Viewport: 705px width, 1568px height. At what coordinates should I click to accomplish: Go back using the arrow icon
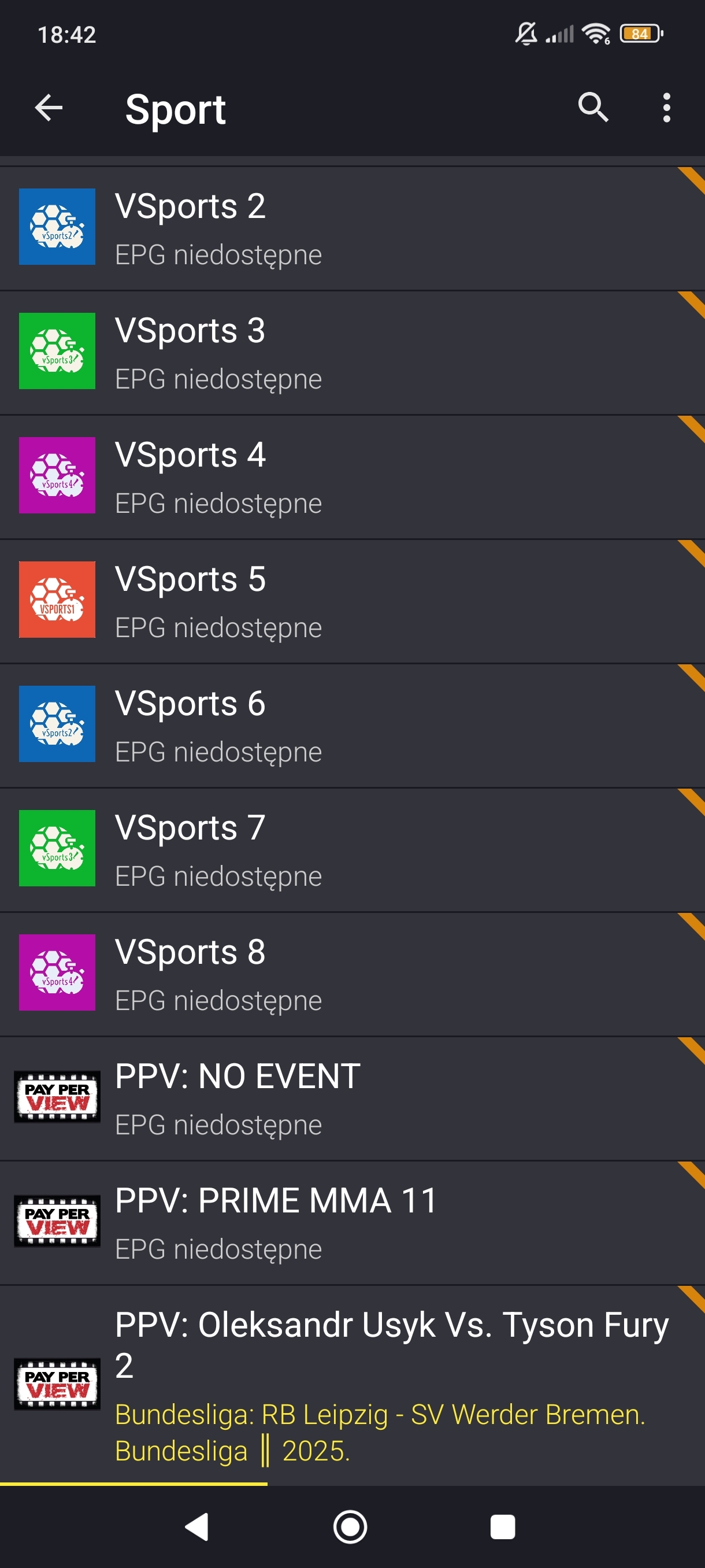pyautogui.click(x=49, y=108)
